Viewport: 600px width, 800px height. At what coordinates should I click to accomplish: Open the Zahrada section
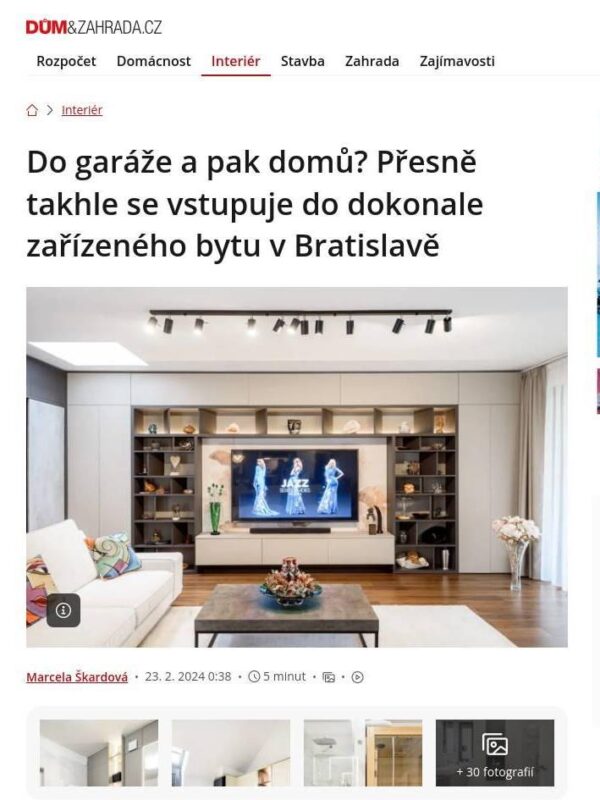click(372, 61)
